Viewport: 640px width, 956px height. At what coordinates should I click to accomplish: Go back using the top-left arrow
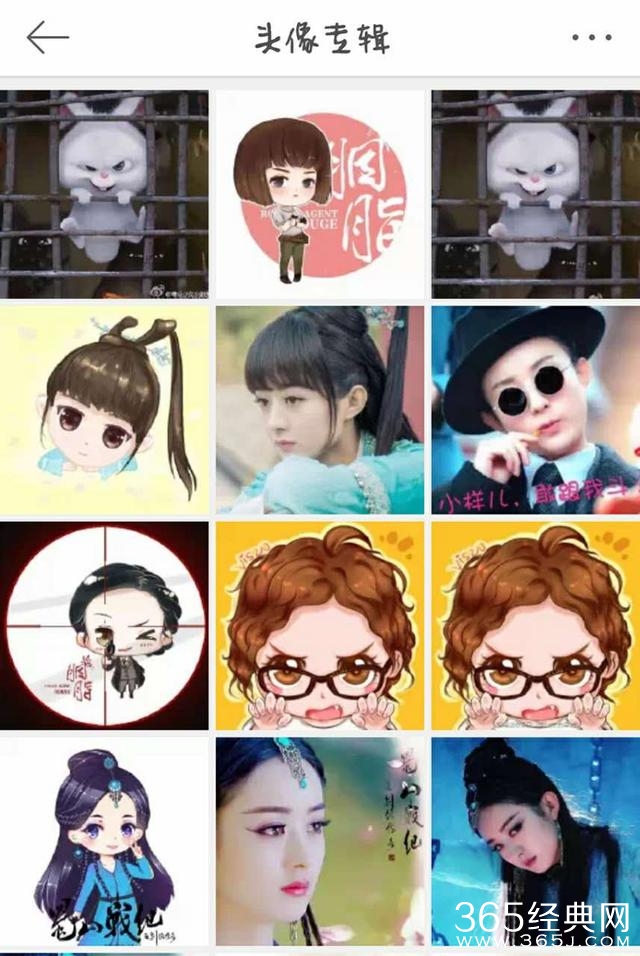coord(47,38)
